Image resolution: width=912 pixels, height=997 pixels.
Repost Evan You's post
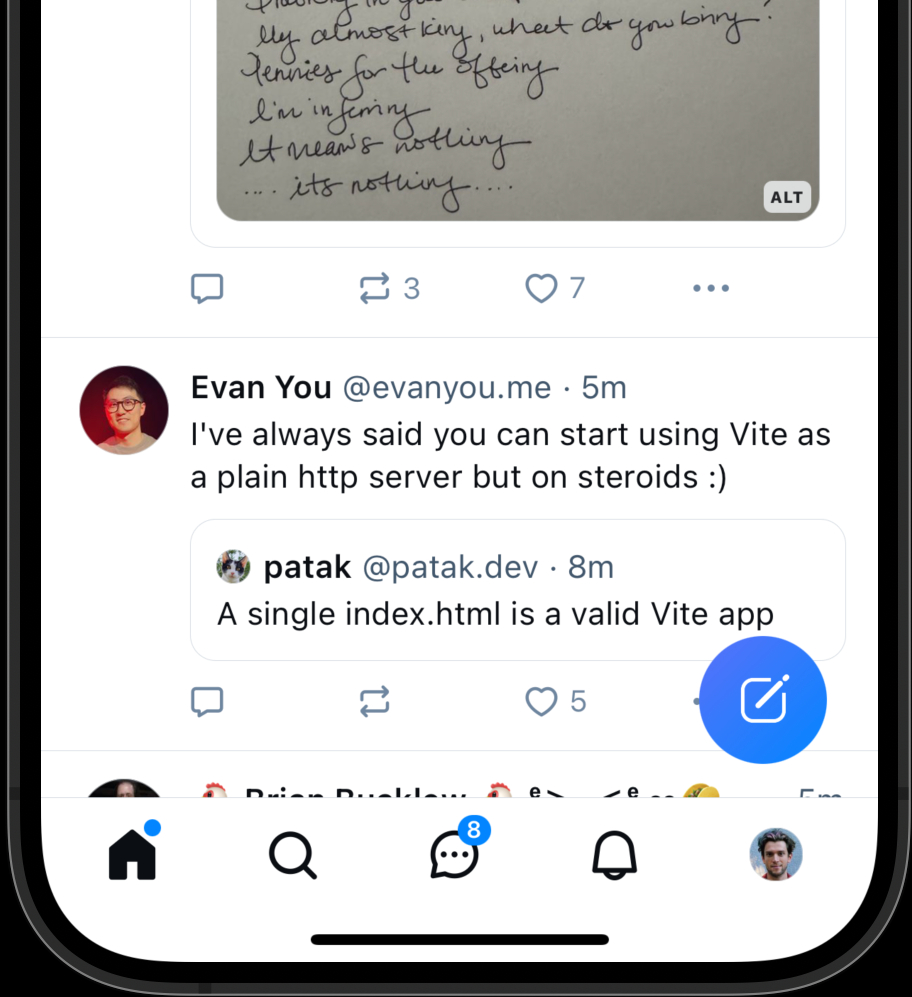pos(375,702)
